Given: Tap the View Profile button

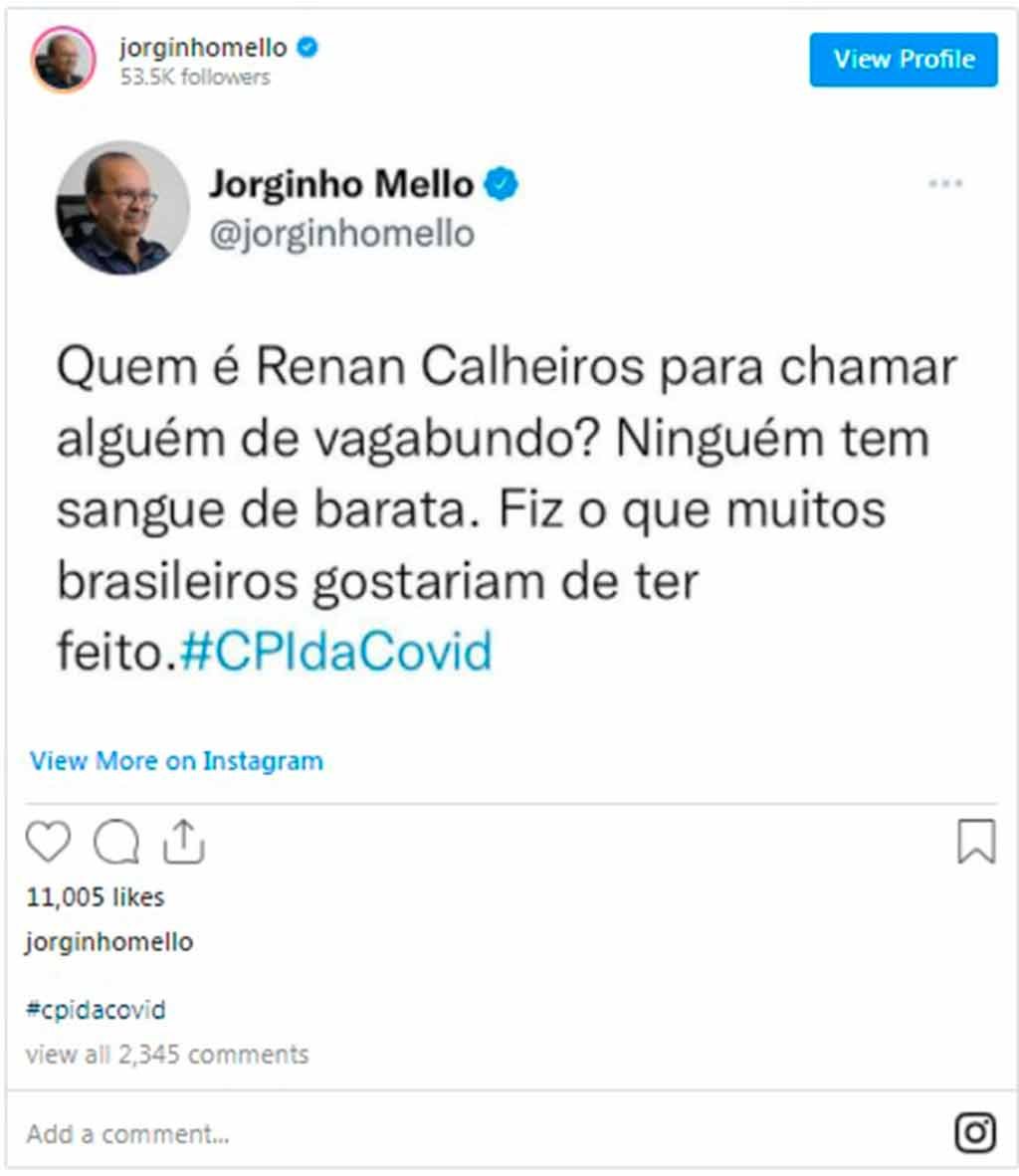Looking at the screenshot, I should (x=903, y=60).
